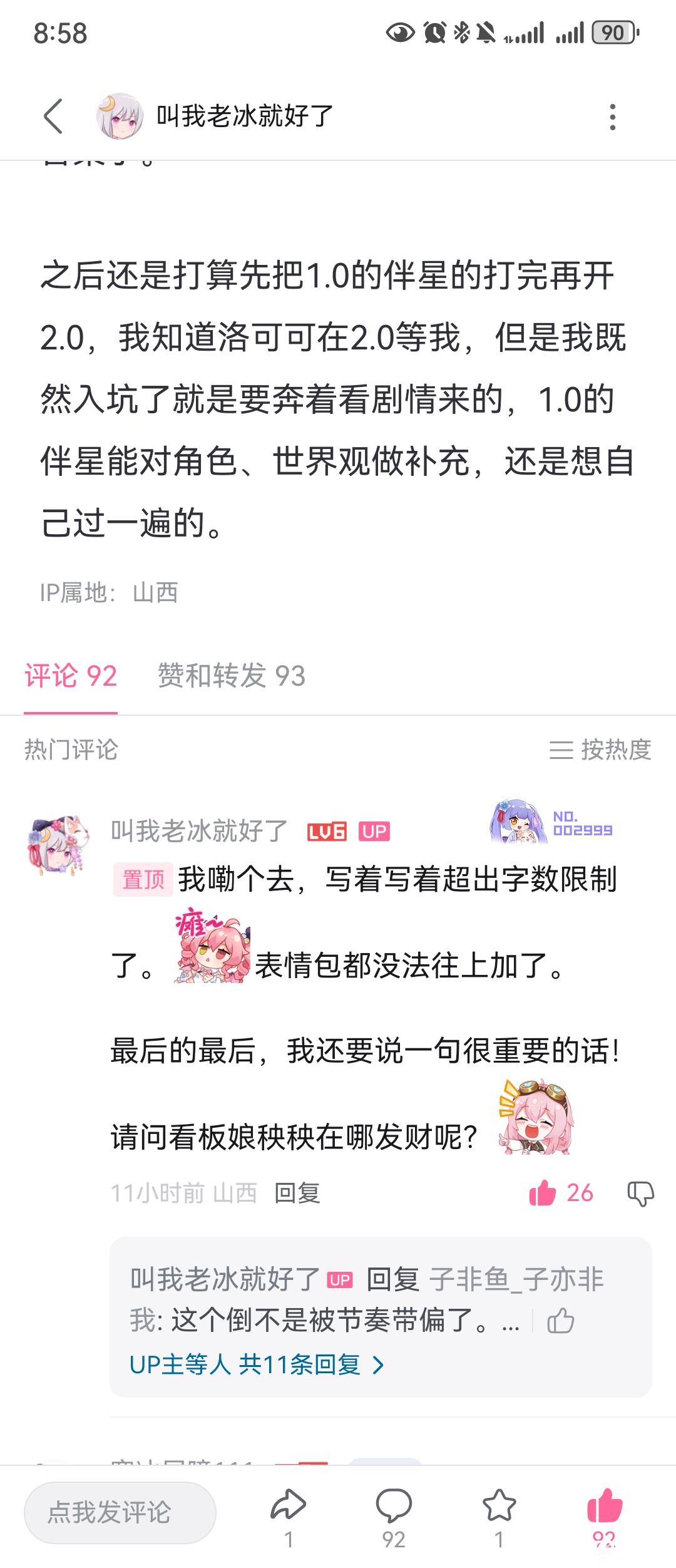
Task: Select the 评论 92 tab
Action: 71,676
